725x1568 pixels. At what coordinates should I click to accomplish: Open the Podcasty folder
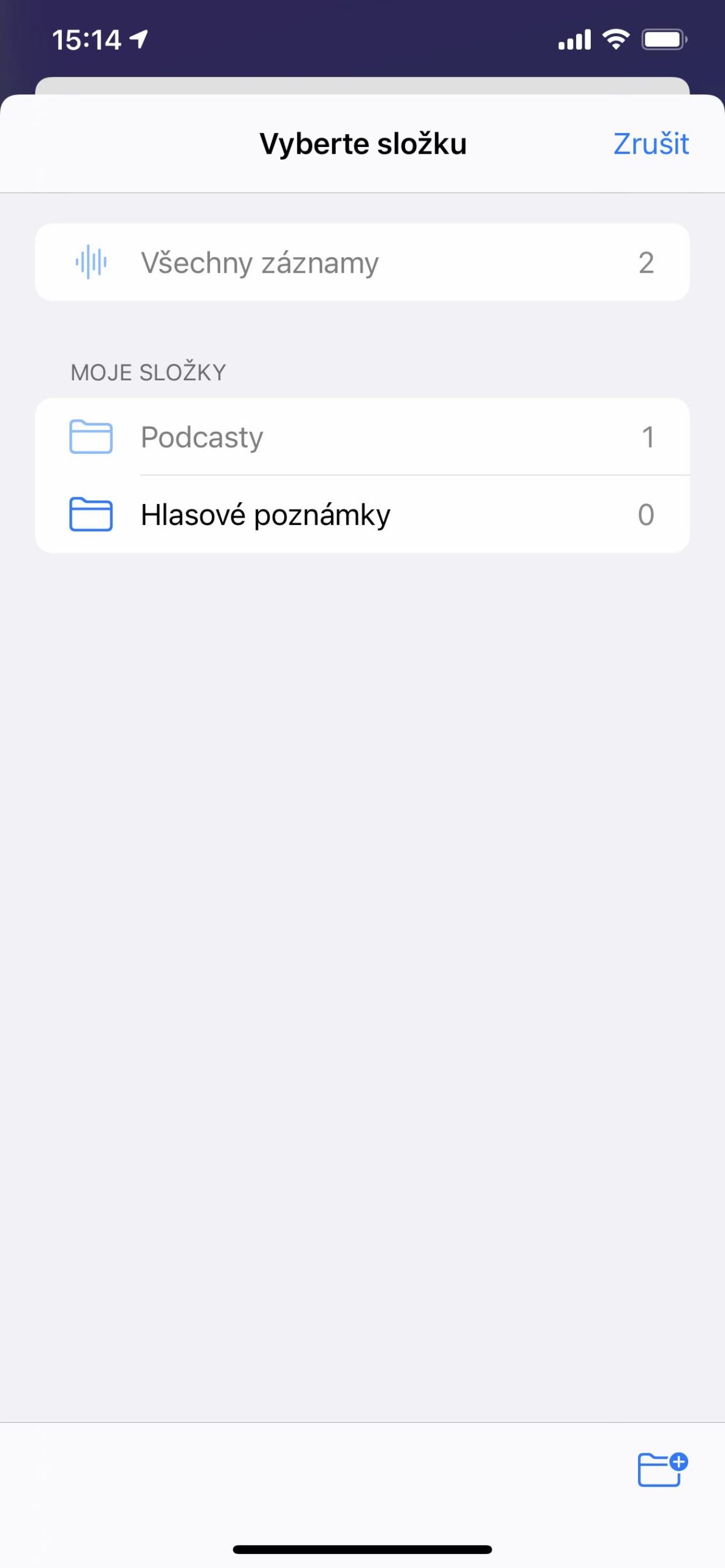tap(363, 437)
